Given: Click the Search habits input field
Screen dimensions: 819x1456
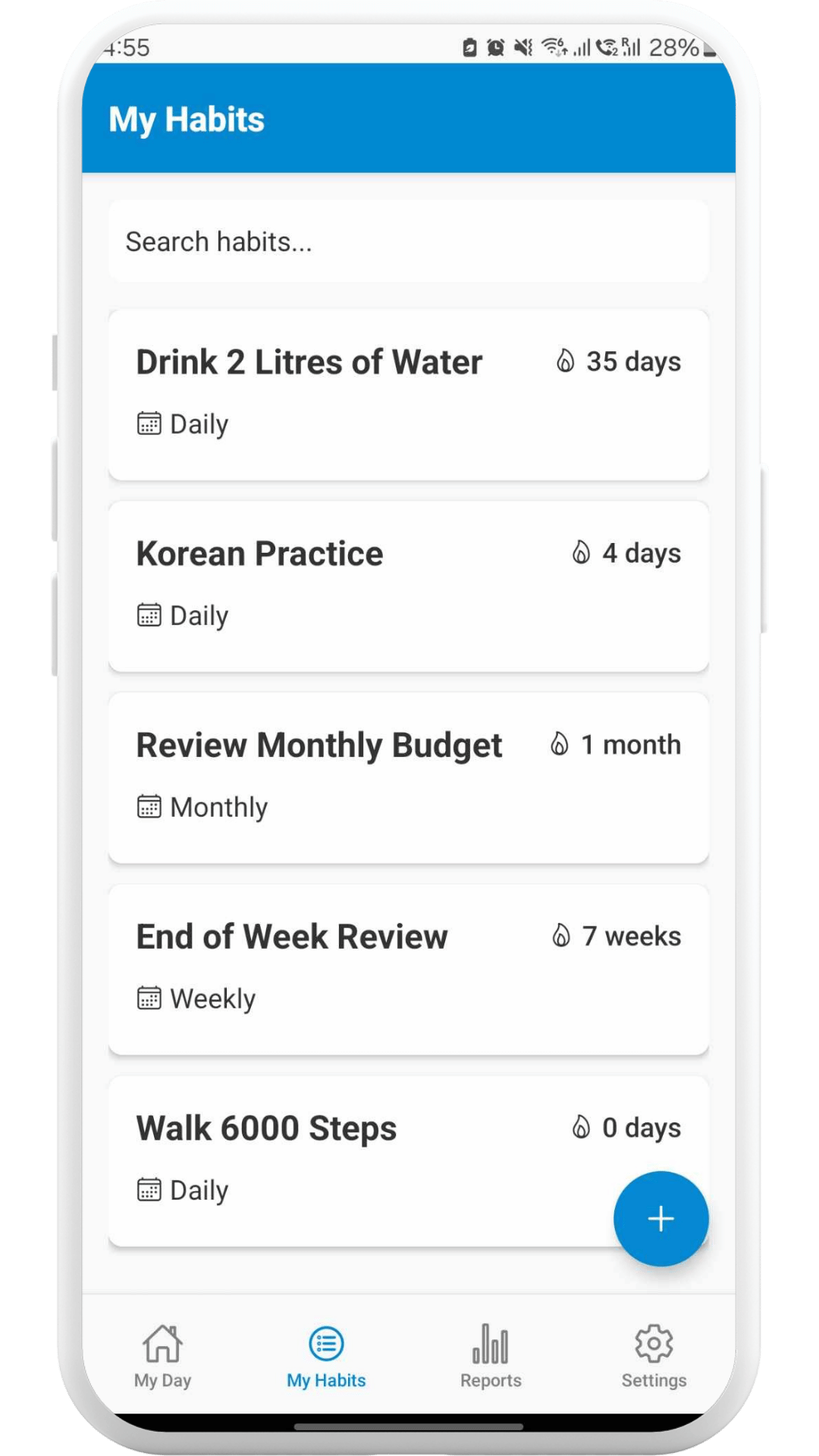Looking at the screenshot, I should tap(409, 242).
